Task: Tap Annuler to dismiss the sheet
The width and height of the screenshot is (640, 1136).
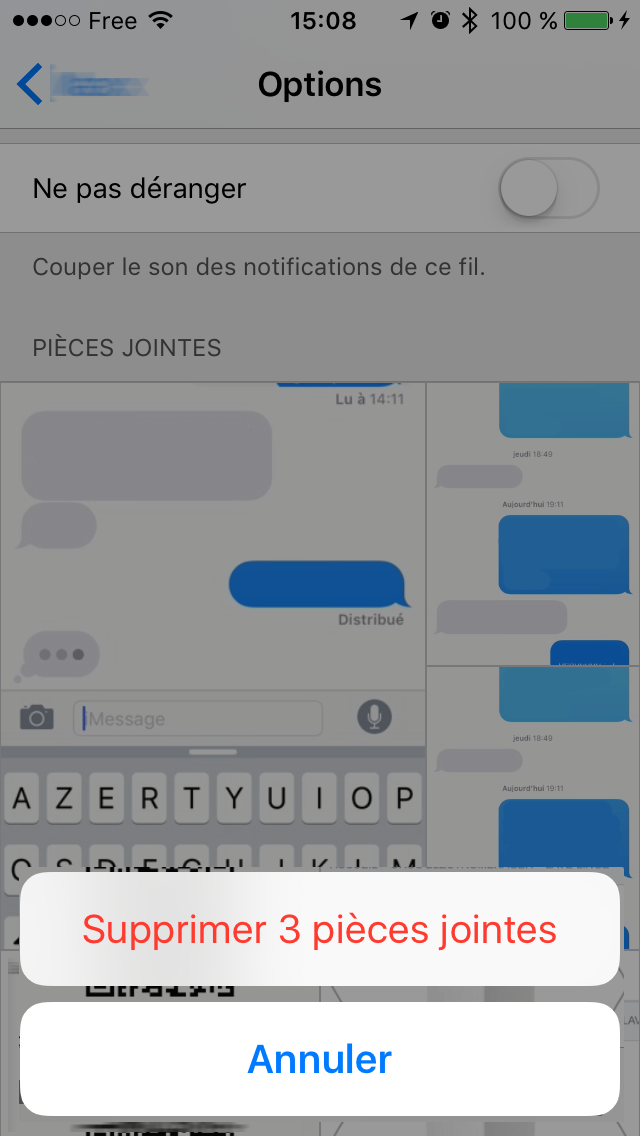Action: click(x=320, y=1058)
